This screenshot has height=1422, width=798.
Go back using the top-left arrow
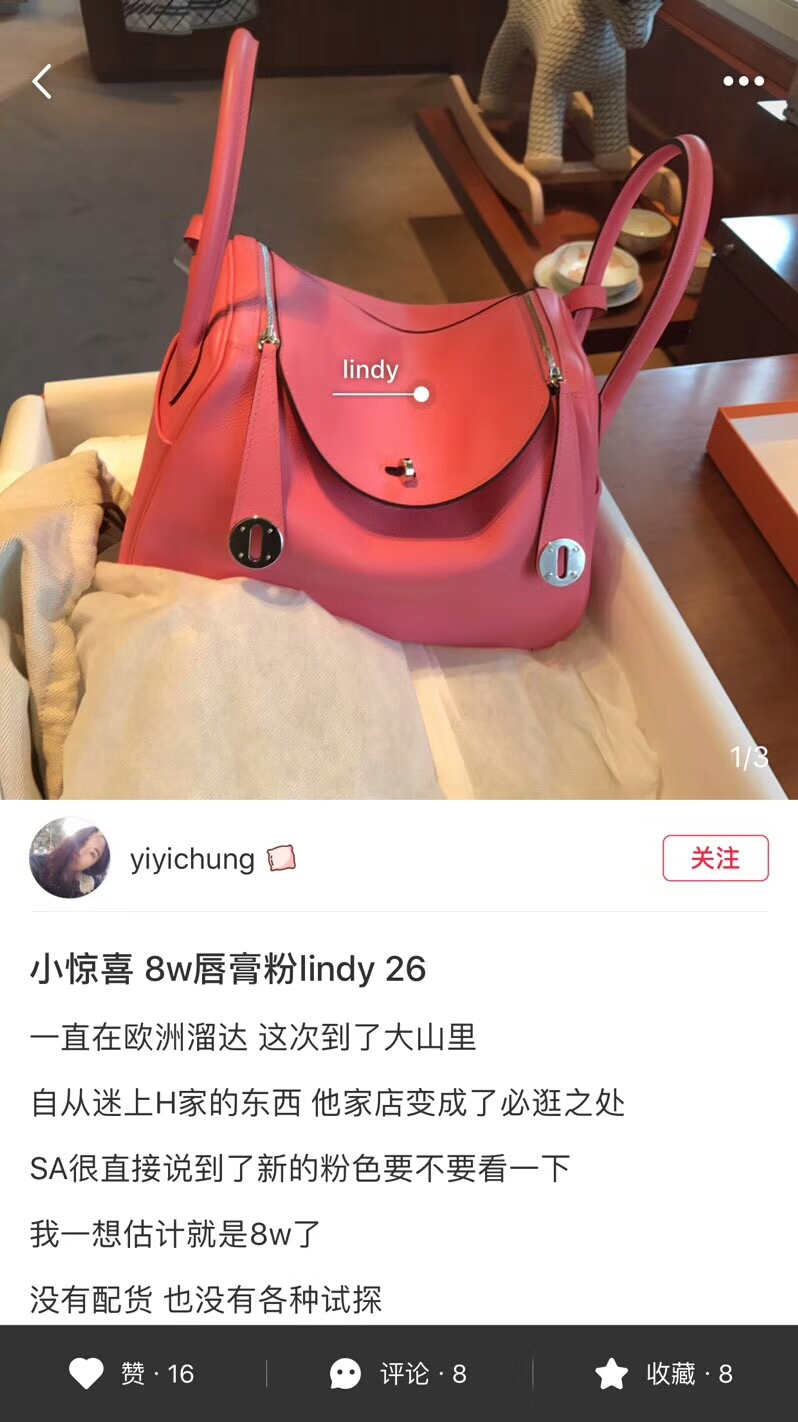point(42,82)
